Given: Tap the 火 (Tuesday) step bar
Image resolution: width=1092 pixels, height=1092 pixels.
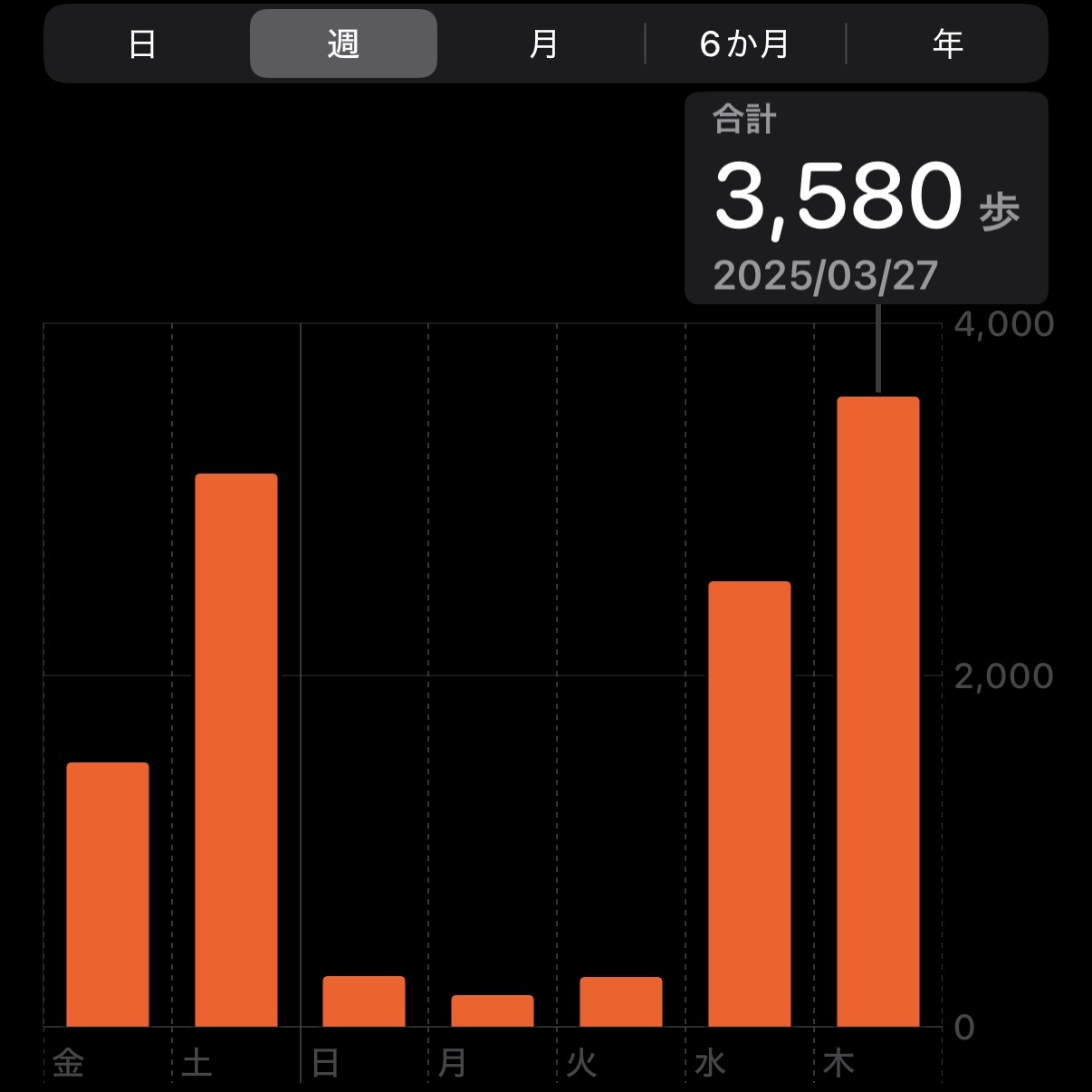Looking at the screenshot, I should click(x=621, y=1001).
